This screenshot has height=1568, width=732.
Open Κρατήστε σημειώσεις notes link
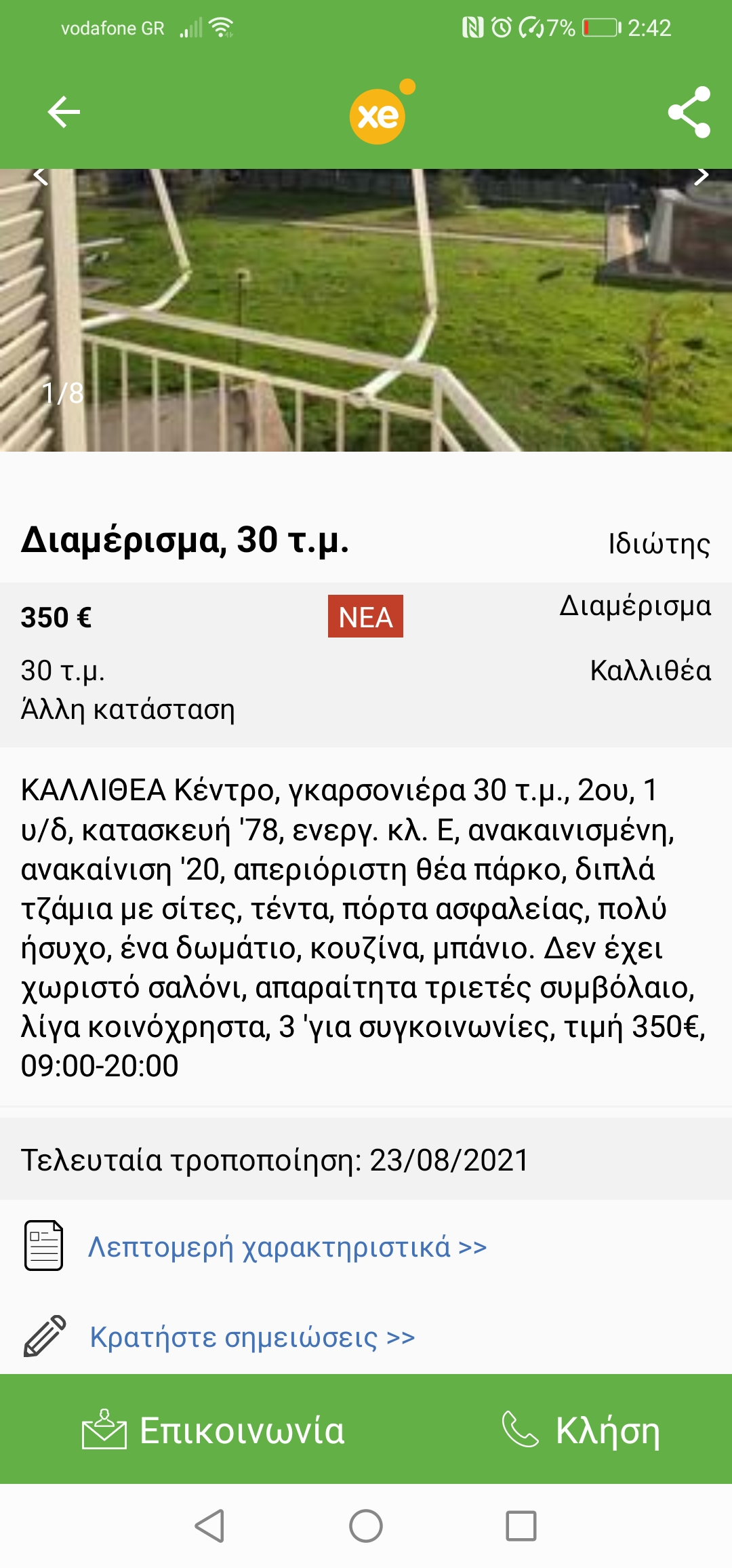point(252,1337)
